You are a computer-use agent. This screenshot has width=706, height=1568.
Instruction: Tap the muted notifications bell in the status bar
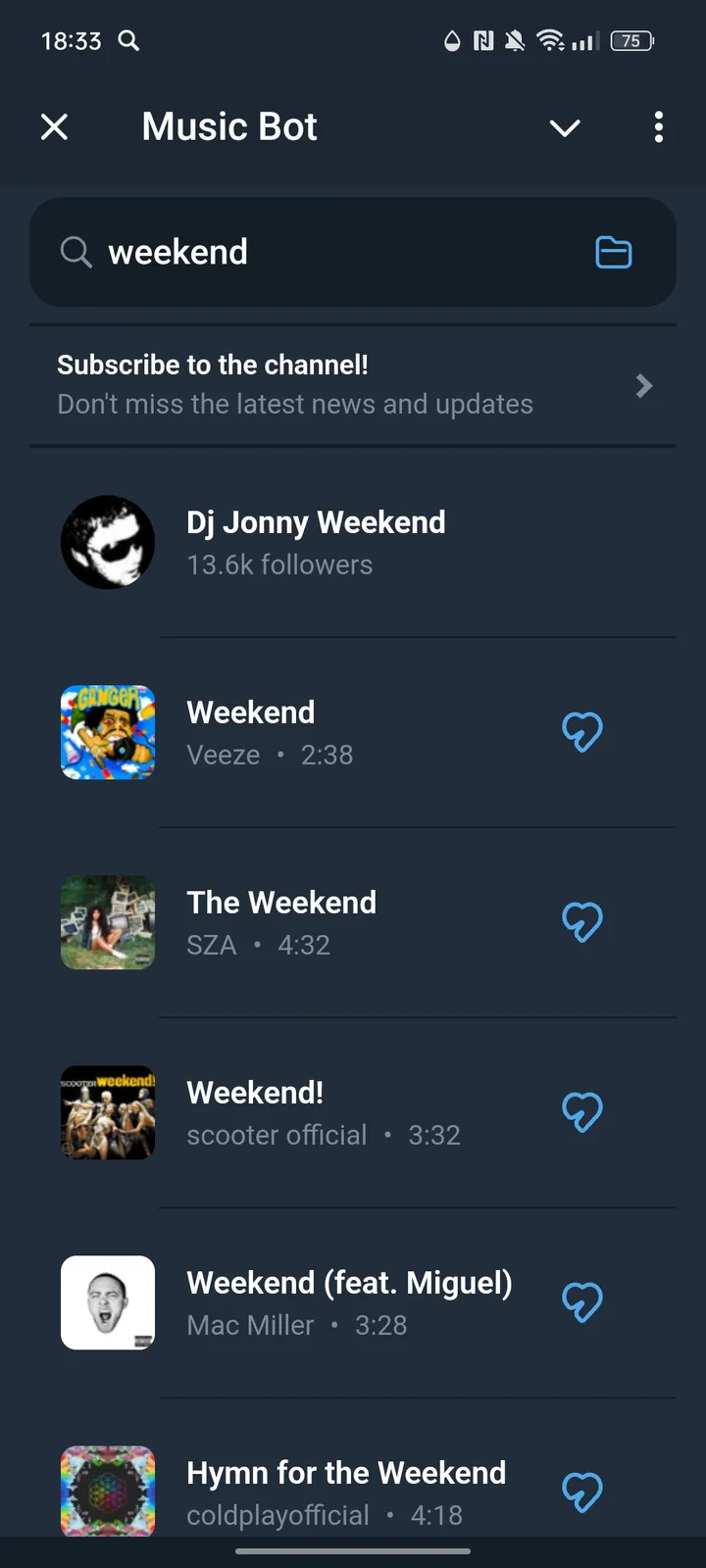tap(514, 41)
